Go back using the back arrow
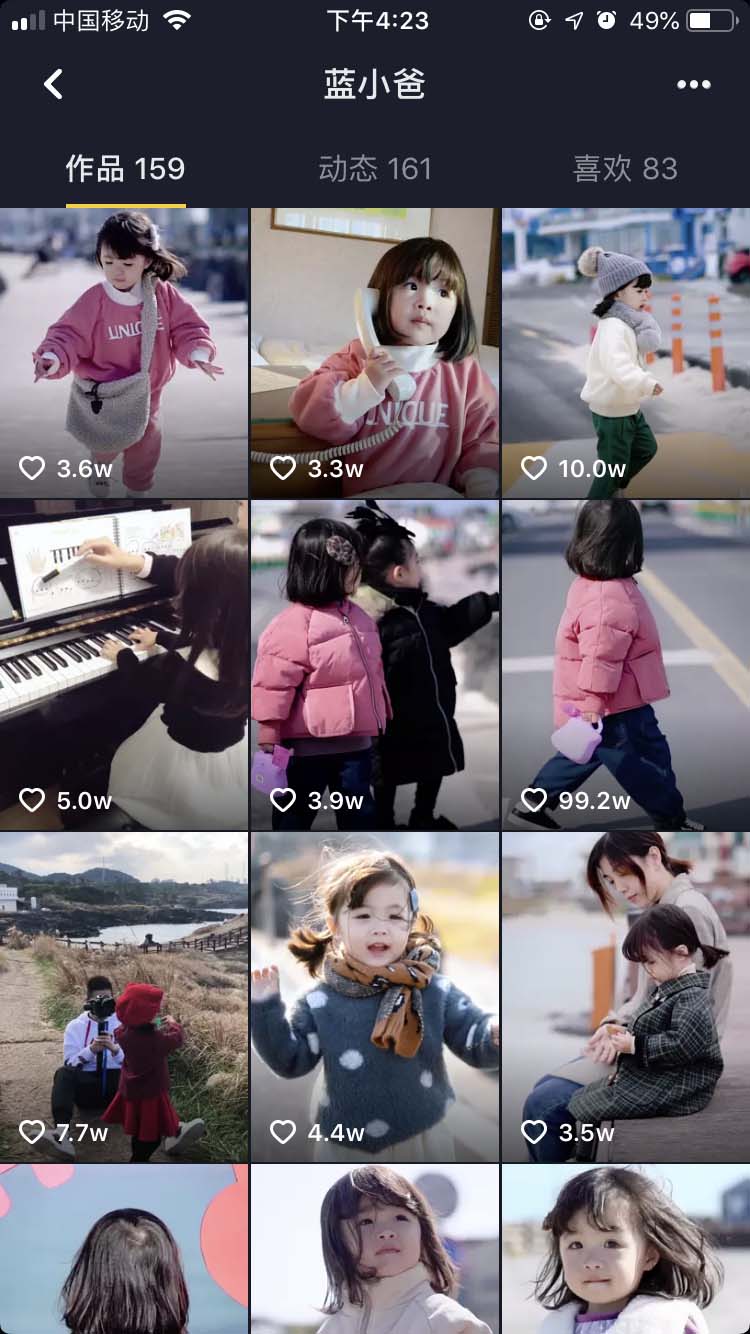This screenshot has height=1334, width=750. pyautogui.click(x=54, y=84)
